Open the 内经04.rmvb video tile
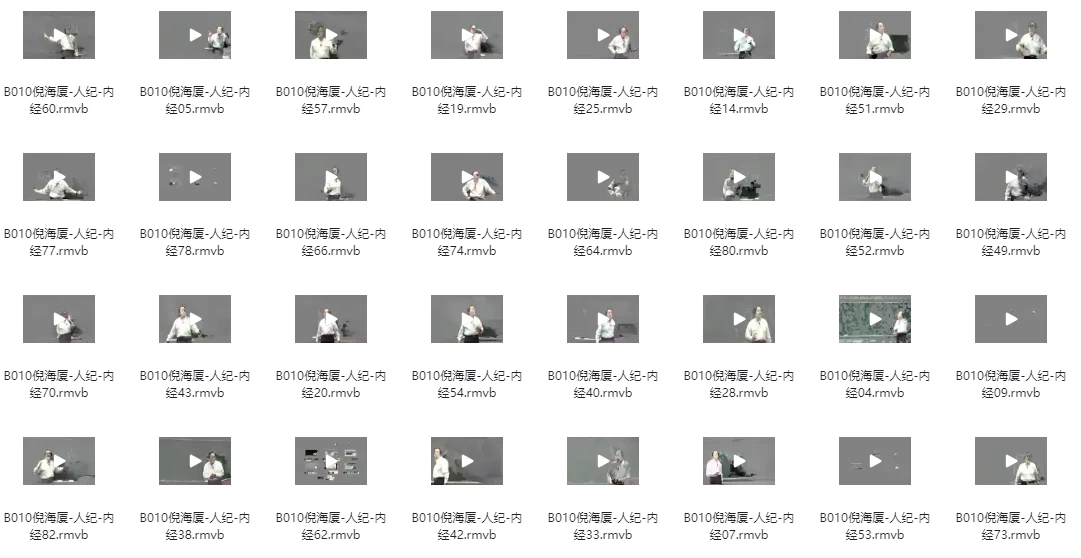1081x558 pixels. tap(875, 320)
